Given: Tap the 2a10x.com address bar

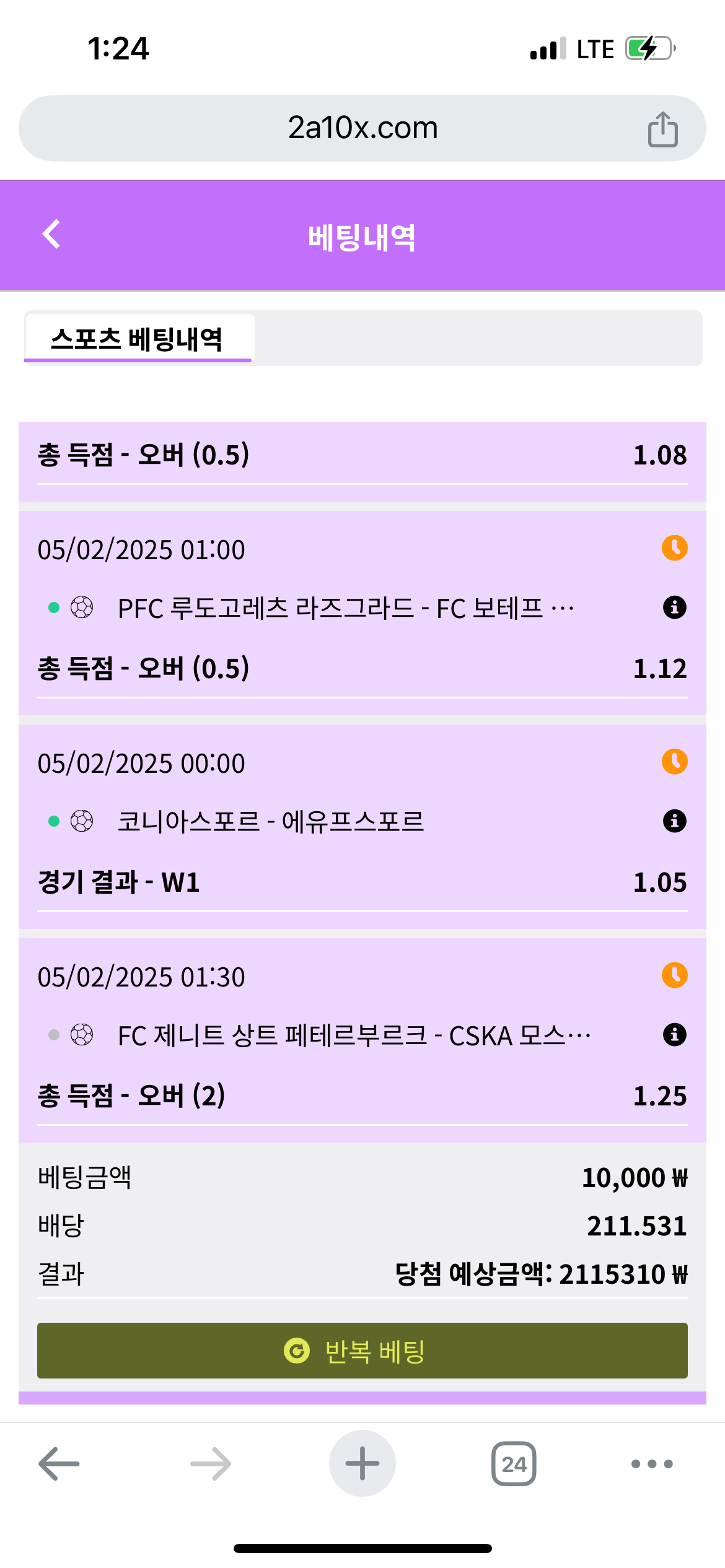Looking at the screenshot, I should point(362,128).
